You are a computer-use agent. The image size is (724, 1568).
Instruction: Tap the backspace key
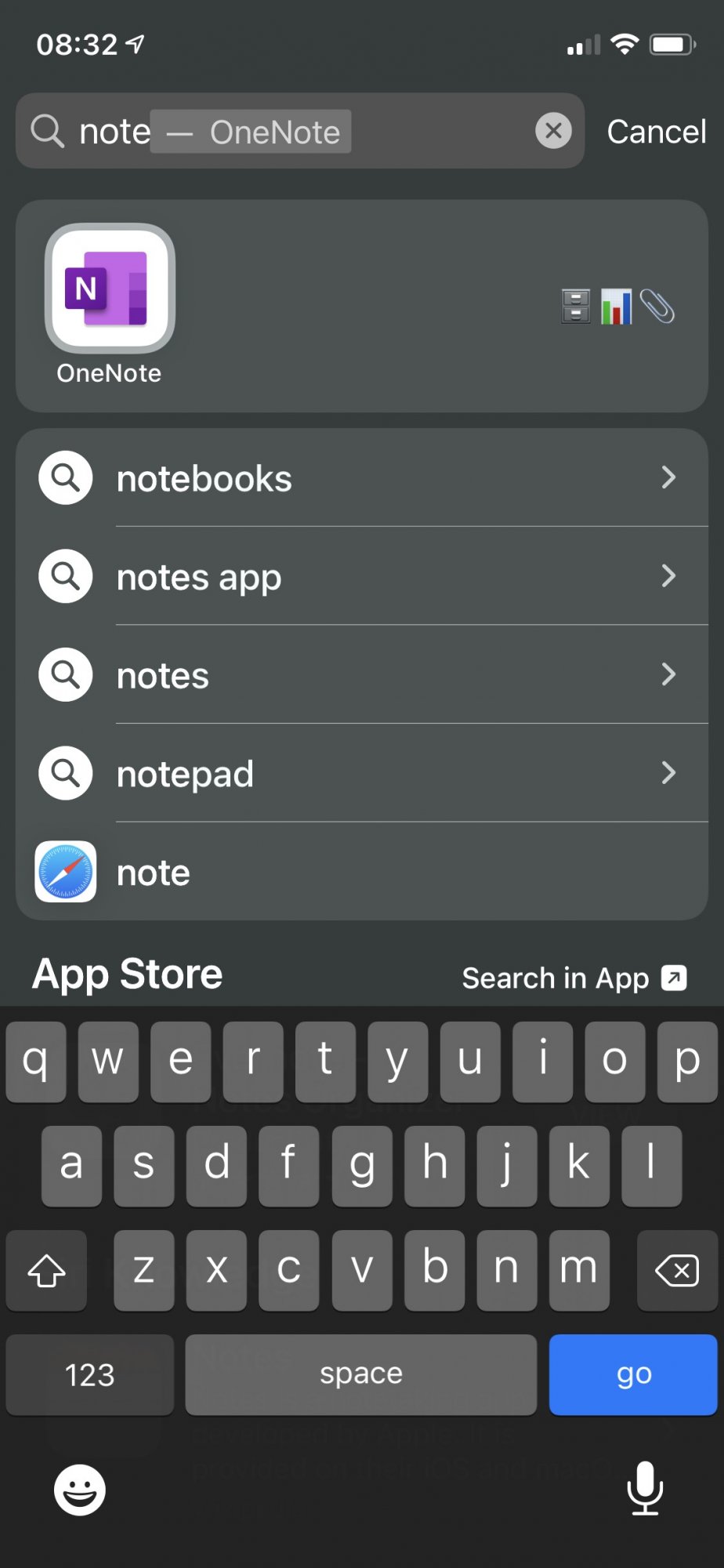(x=676, y=1270)
